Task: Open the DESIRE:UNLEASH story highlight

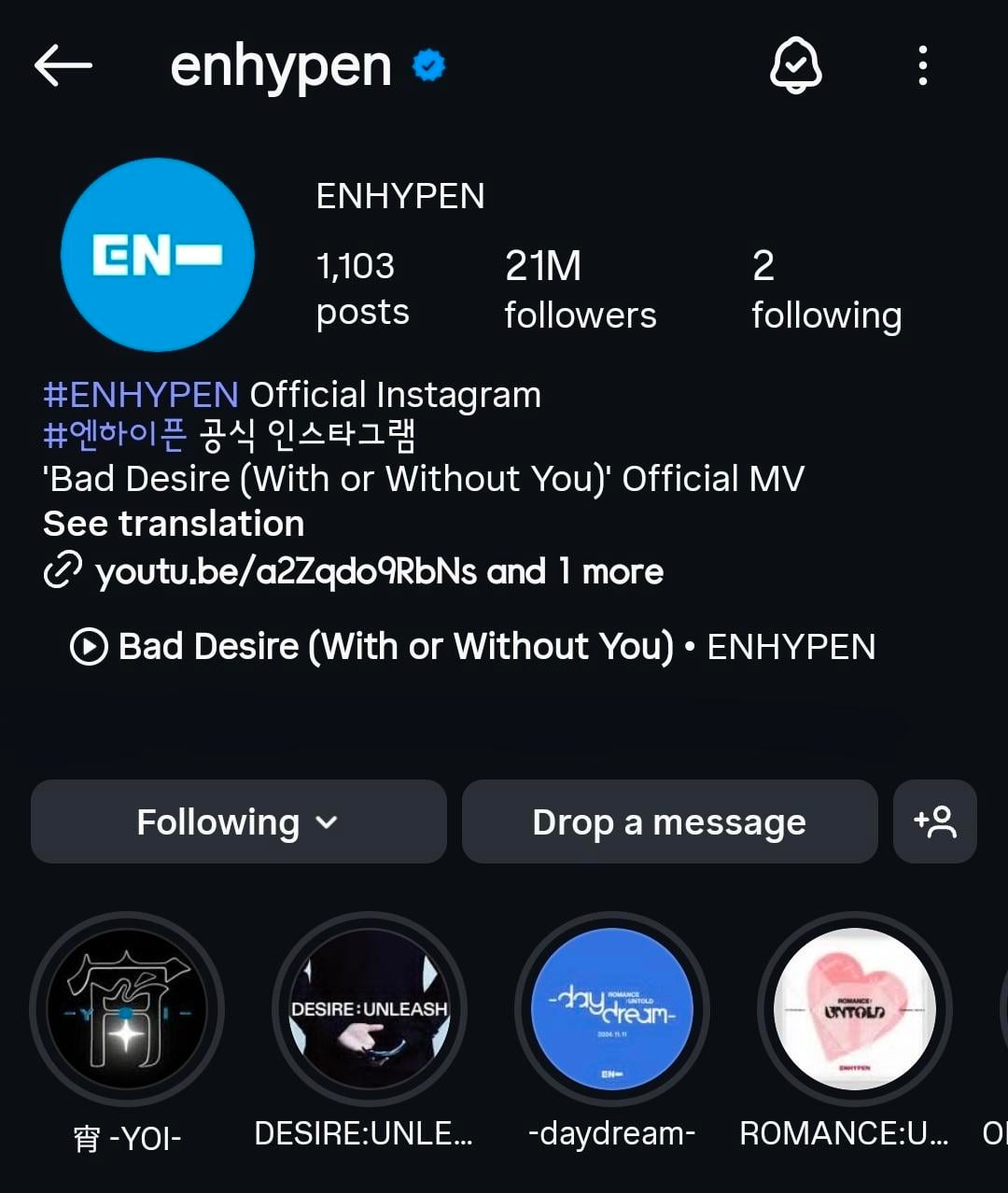Action: (370, 1009)
